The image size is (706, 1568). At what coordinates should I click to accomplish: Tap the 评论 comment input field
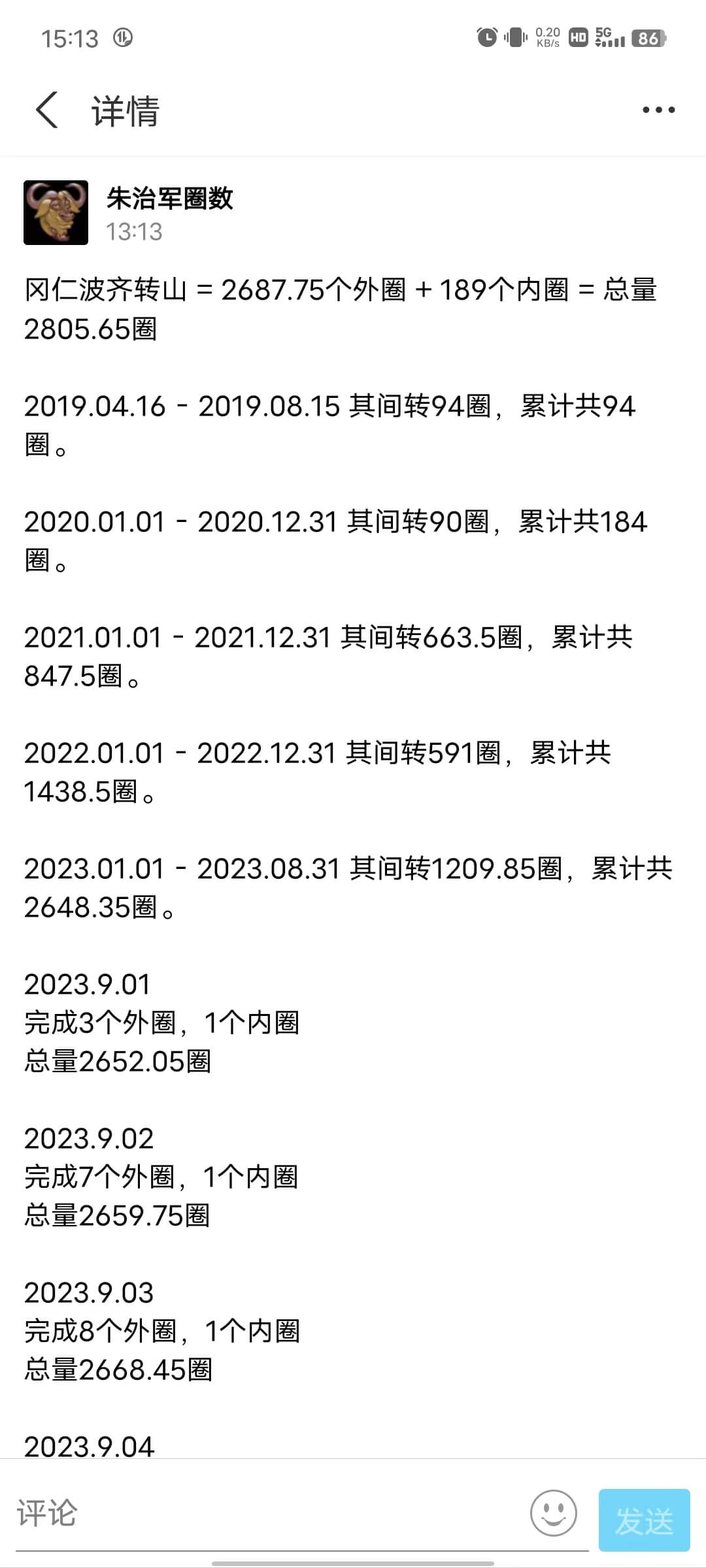pos(268,1513)
